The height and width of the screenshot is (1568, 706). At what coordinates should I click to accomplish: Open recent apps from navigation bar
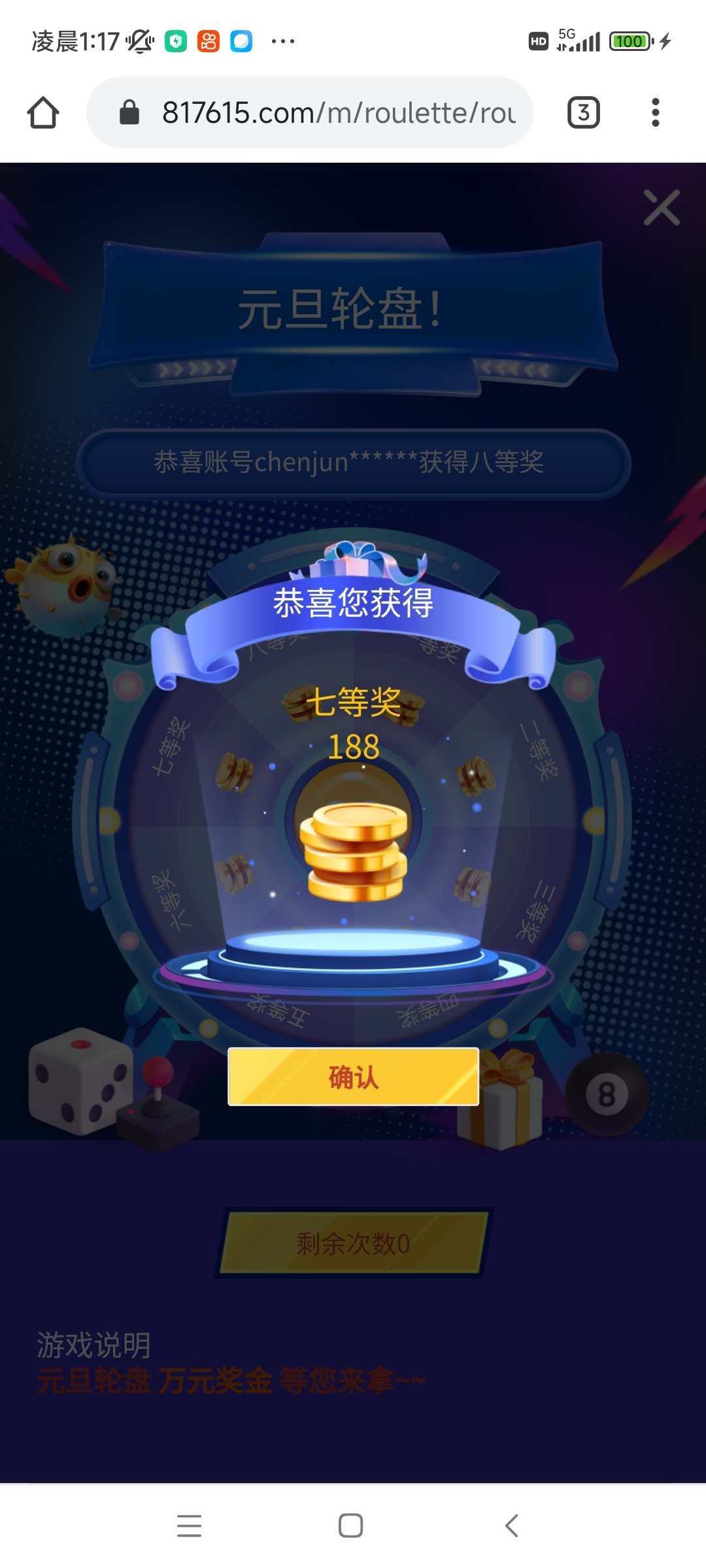(x=190, y=1526)
